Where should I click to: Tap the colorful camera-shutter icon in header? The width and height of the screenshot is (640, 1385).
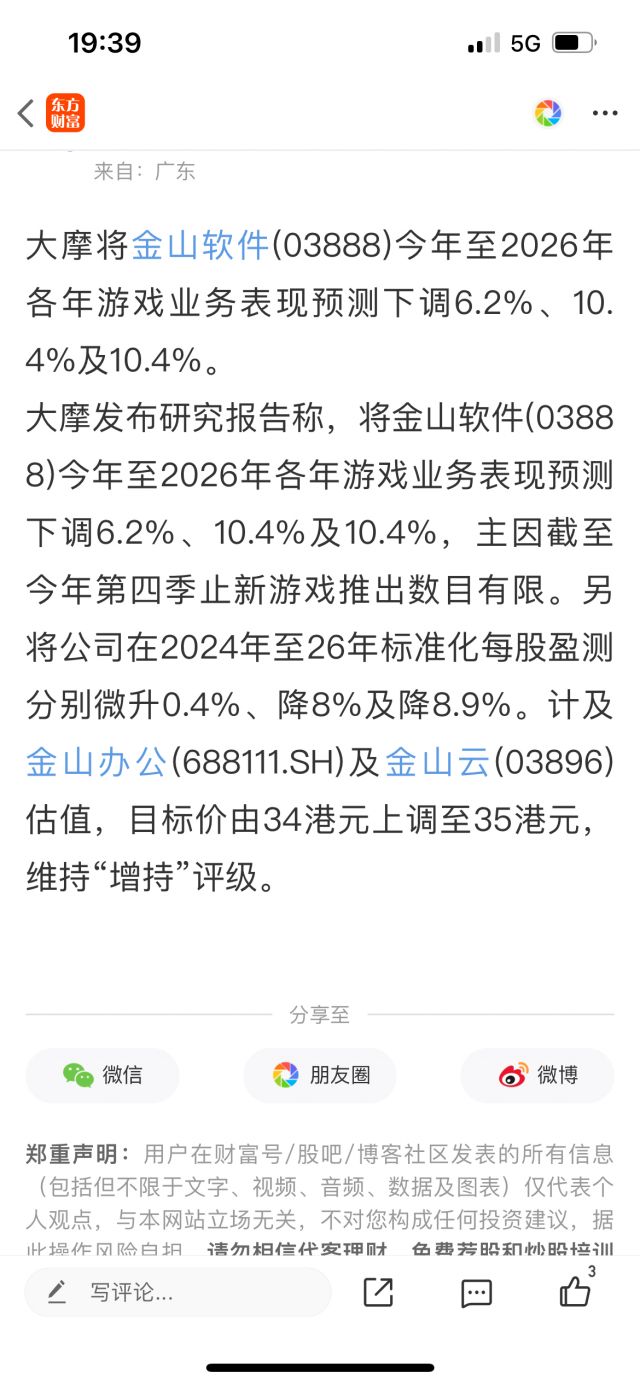coord(548,113)
